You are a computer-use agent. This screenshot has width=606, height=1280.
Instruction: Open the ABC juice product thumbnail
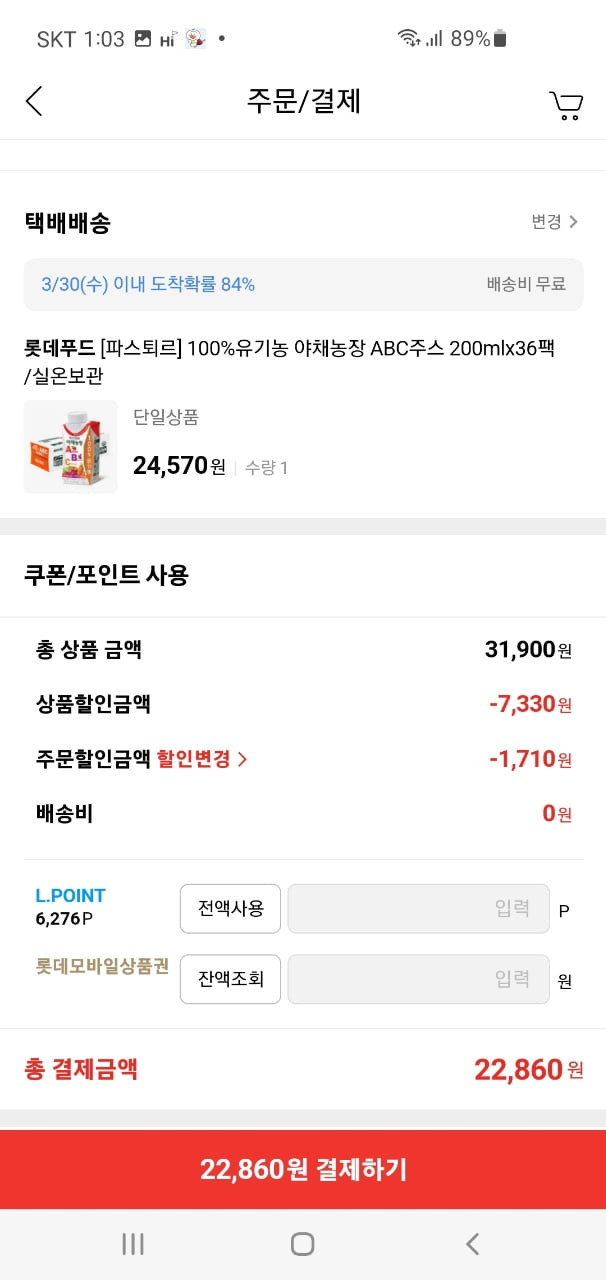[x=70, y=446]
